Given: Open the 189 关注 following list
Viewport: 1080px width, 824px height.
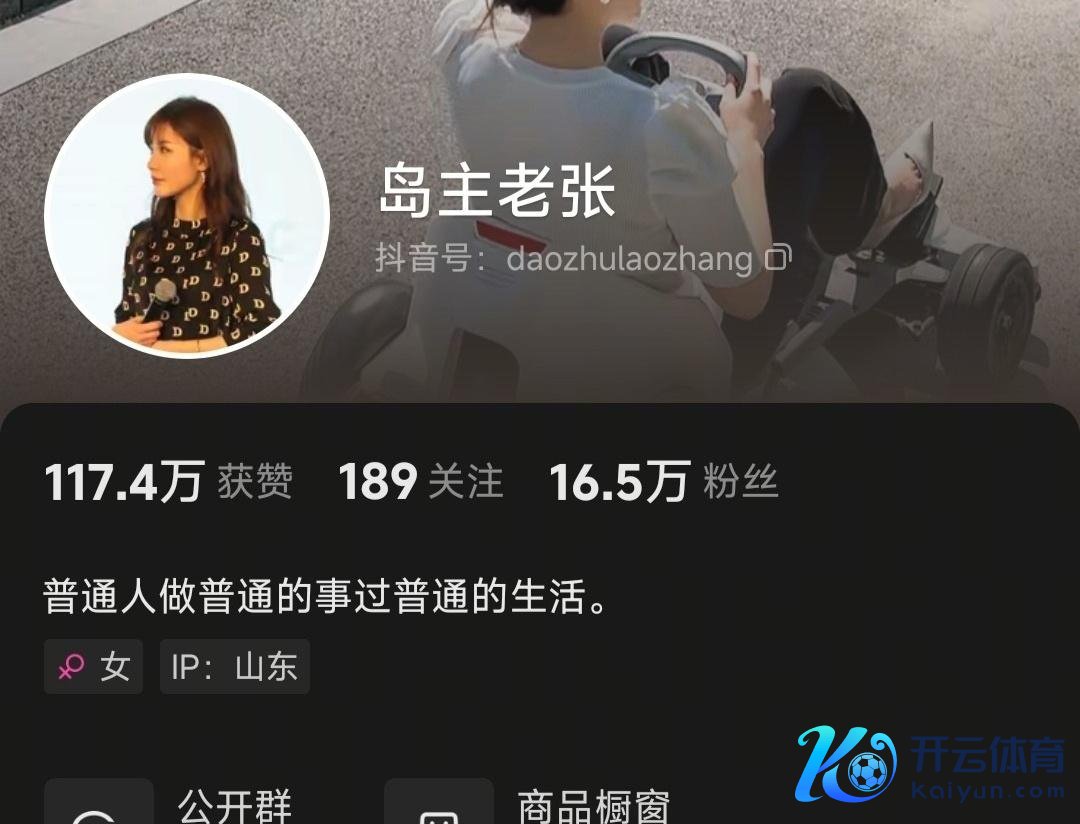Looking at the screenshot, I should coord(420,482).
